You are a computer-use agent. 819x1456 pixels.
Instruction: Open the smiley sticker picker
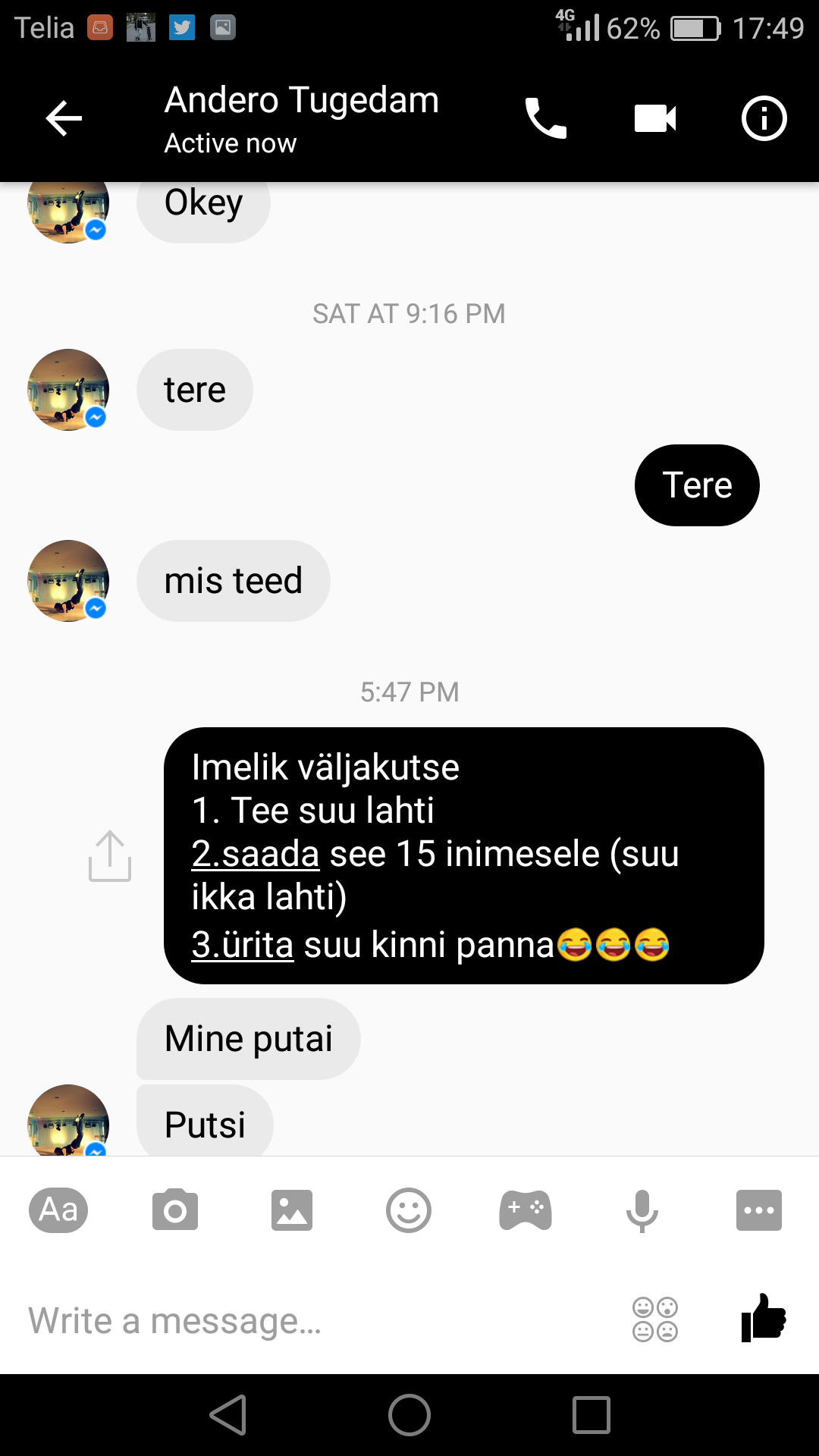point(409,1210)
